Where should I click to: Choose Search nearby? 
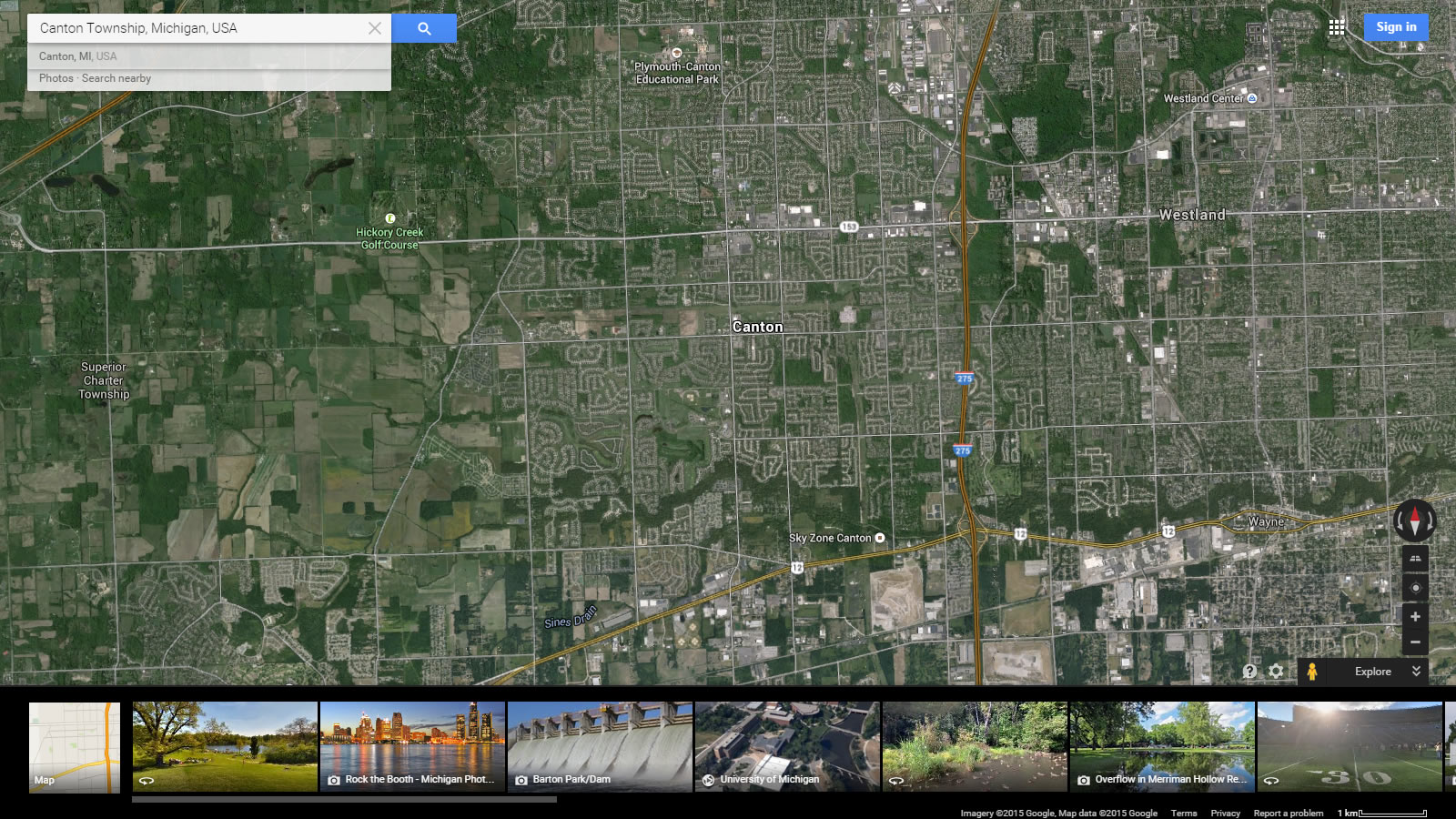click(x=116, y=78)
